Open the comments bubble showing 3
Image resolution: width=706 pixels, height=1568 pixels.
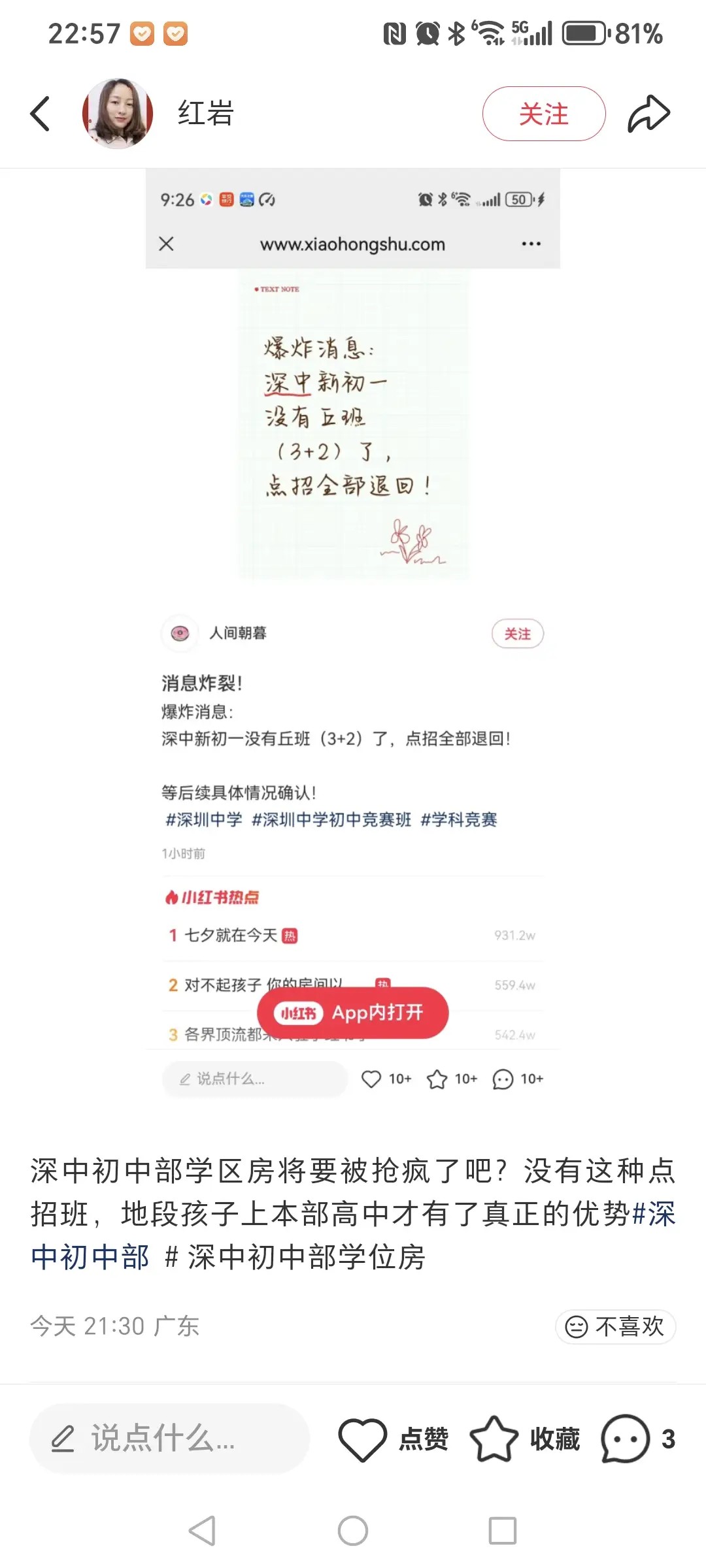[x=626, y=1439]
